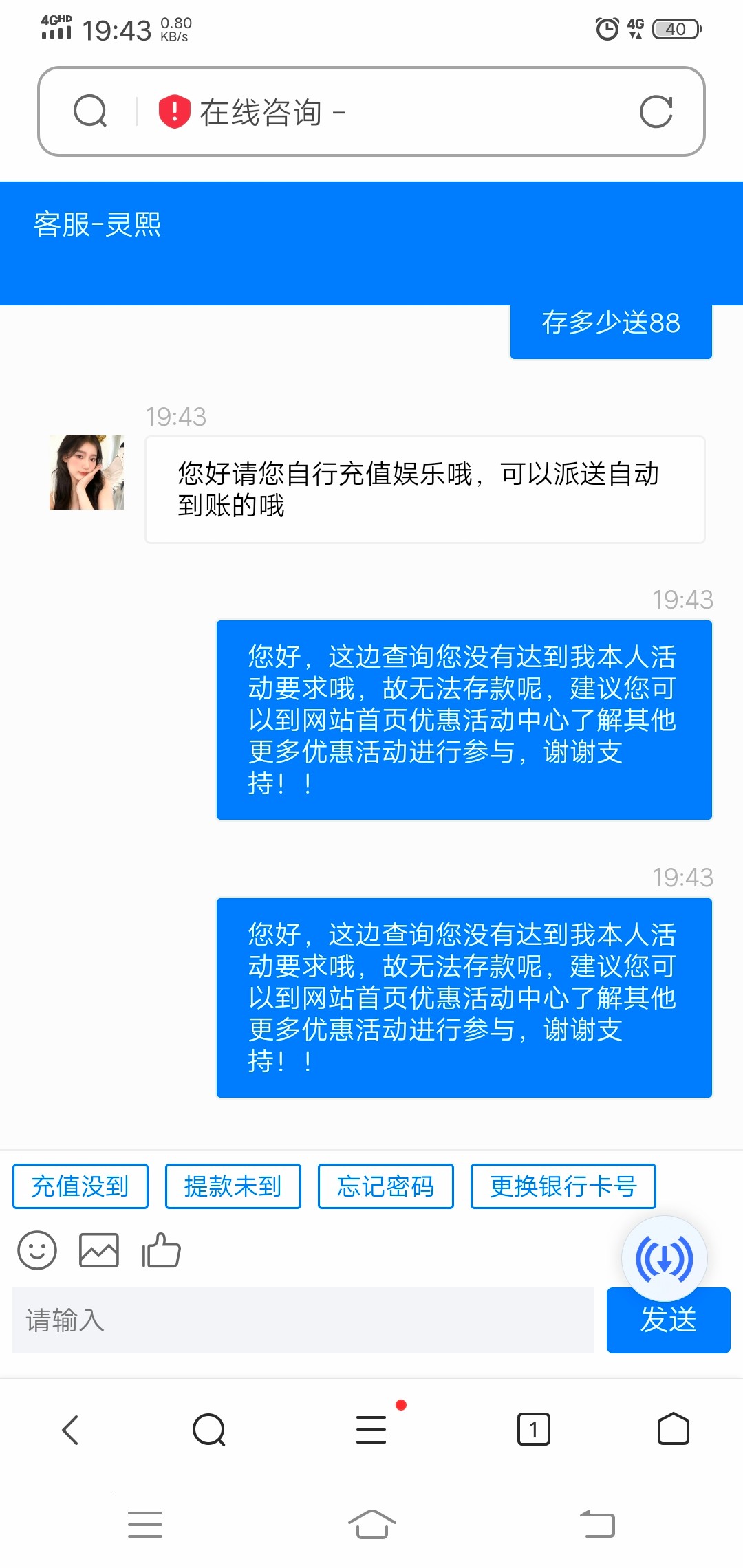This screenshot has height=1568, width=743.
Task: Open the agent 灵熙 avatar
Action: coord(87,472)
